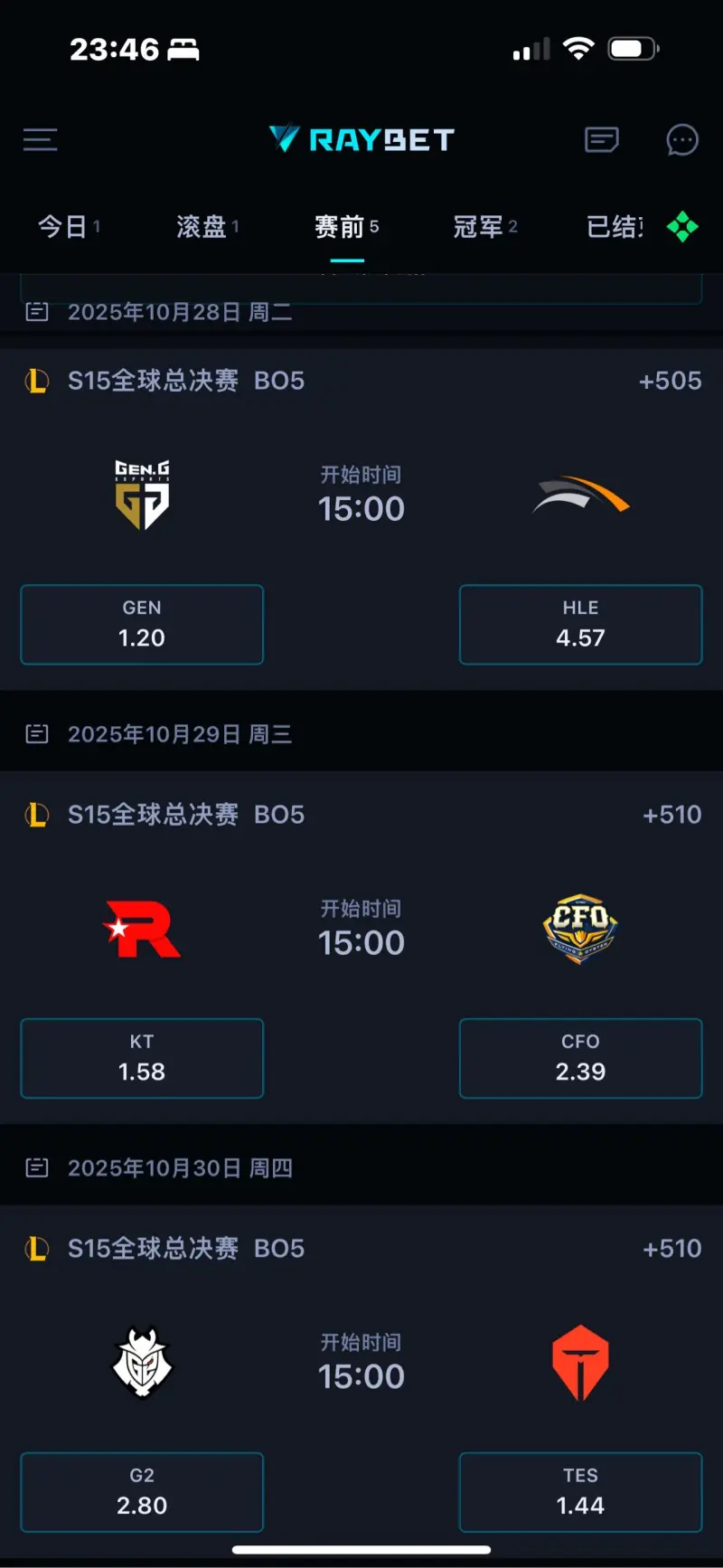The width and height of the screenshot is (723, 1568).
Task: View +510 more markets for G2 match
Action: 671,1249
